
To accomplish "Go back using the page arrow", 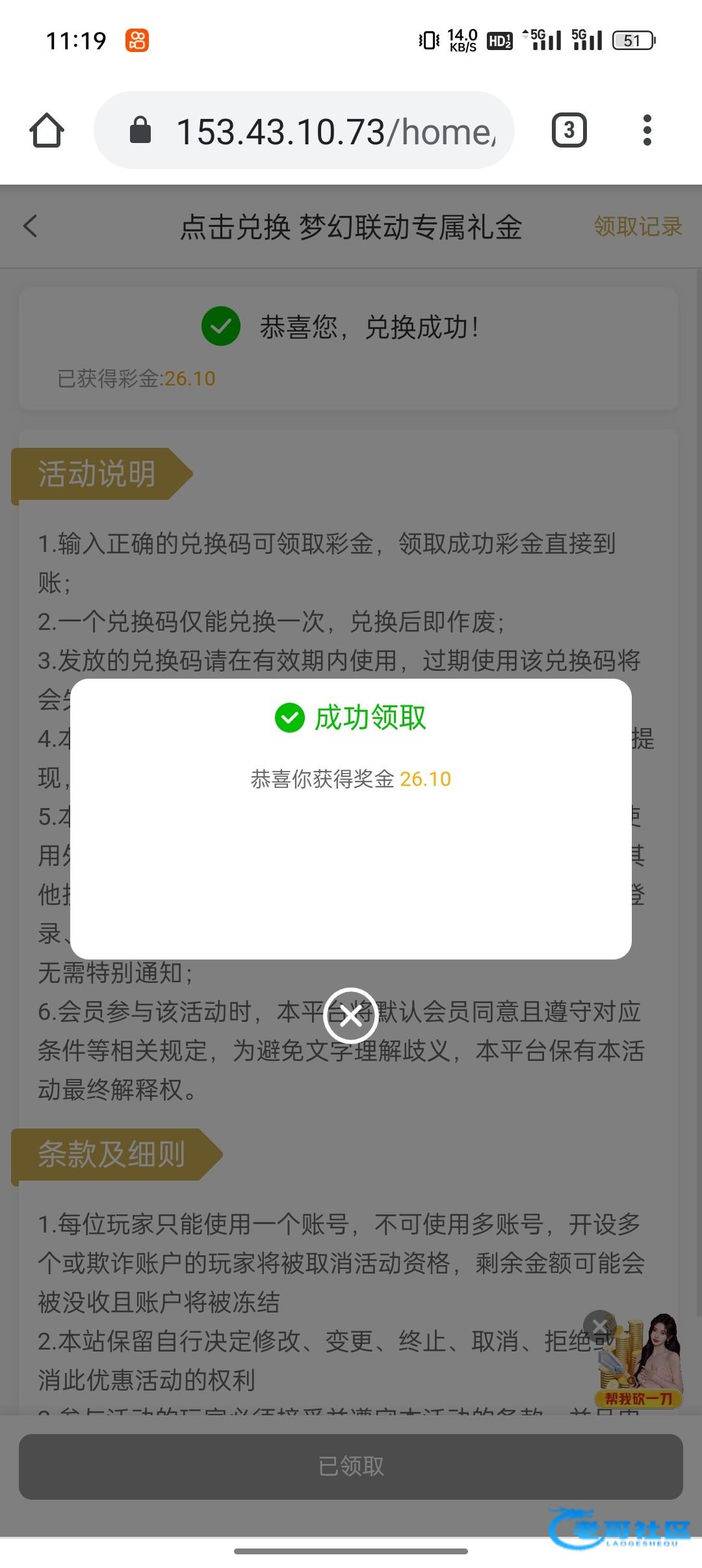I will (x=31, y=226).
